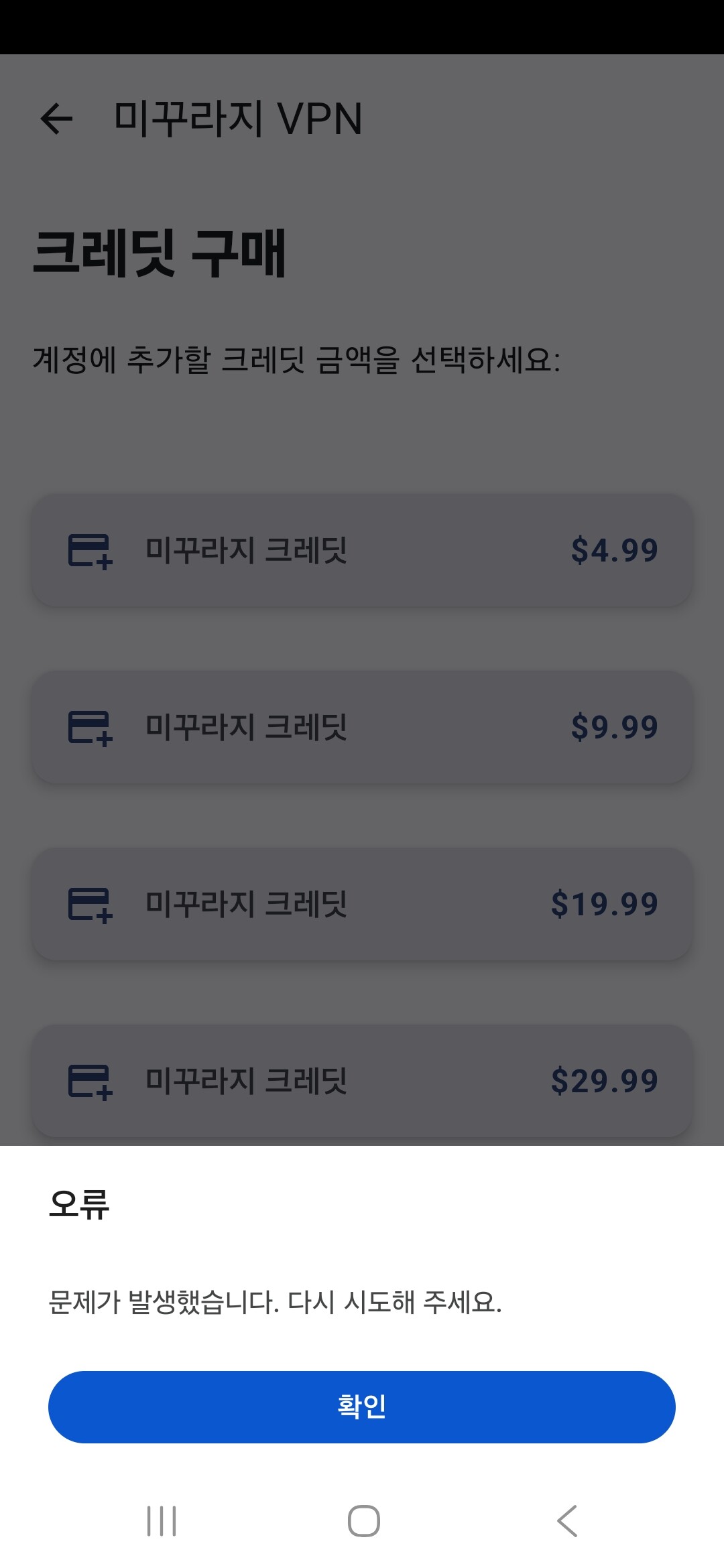Choose the $9.99 미꾸라지 크레딧 card

(362, 727)
